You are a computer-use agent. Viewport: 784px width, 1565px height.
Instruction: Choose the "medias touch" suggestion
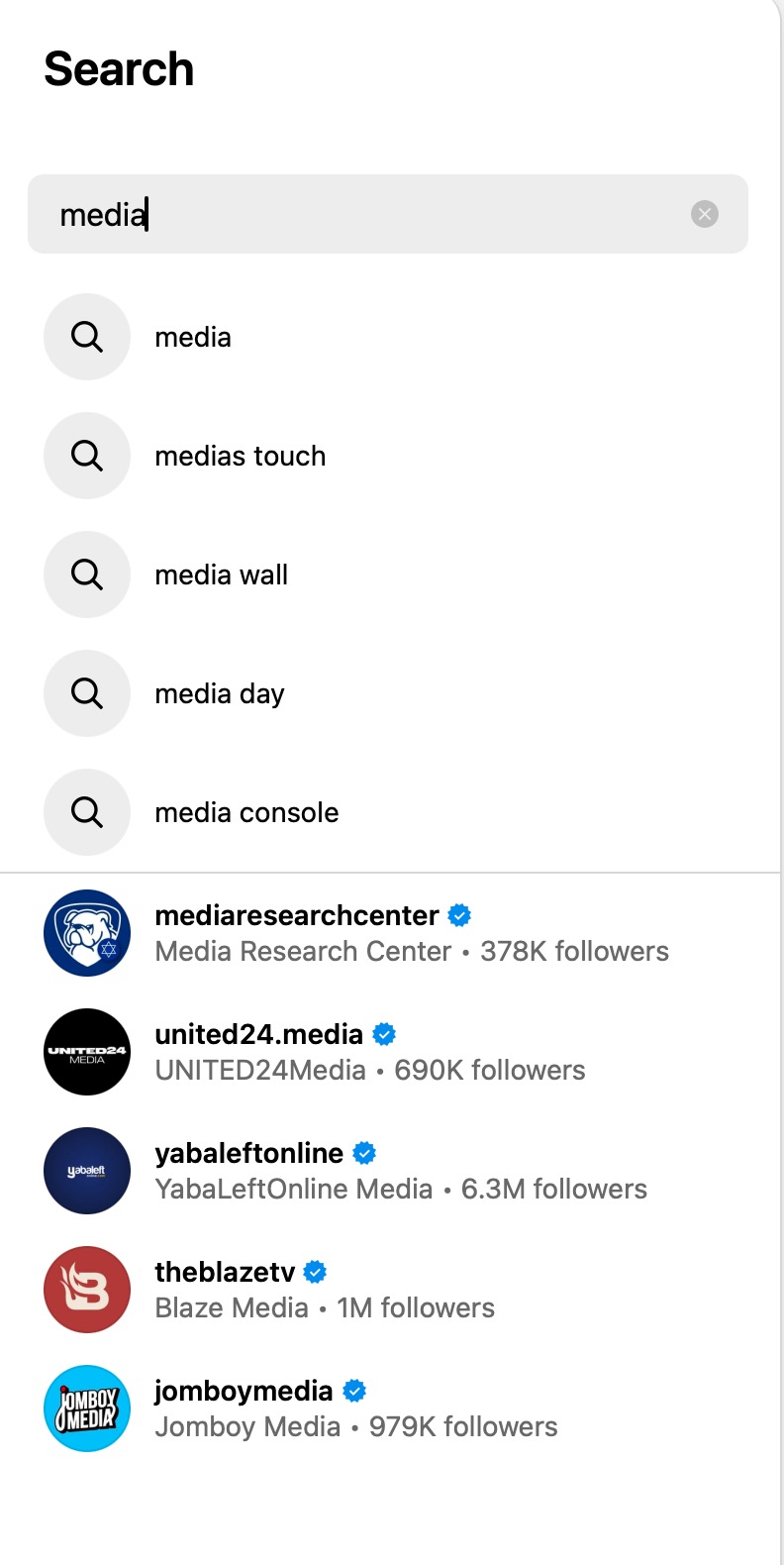[x=240, y=456]
